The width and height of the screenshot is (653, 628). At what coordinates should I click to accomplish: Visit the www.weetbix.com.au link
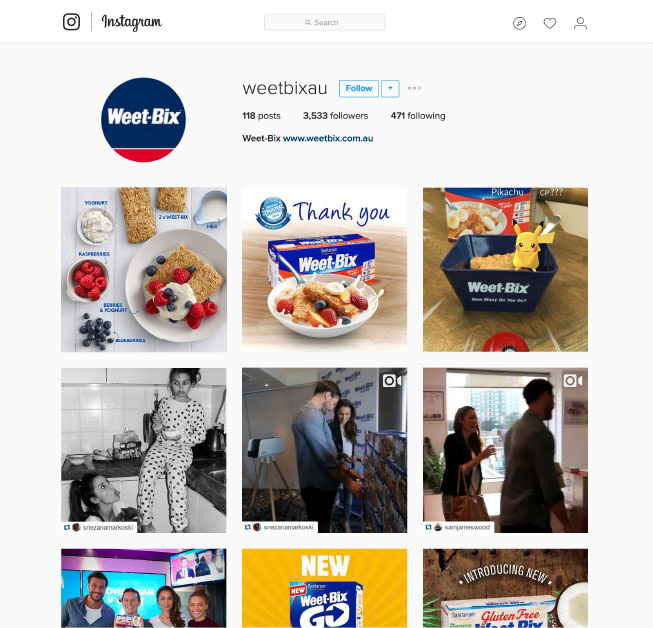click(328, 138)
